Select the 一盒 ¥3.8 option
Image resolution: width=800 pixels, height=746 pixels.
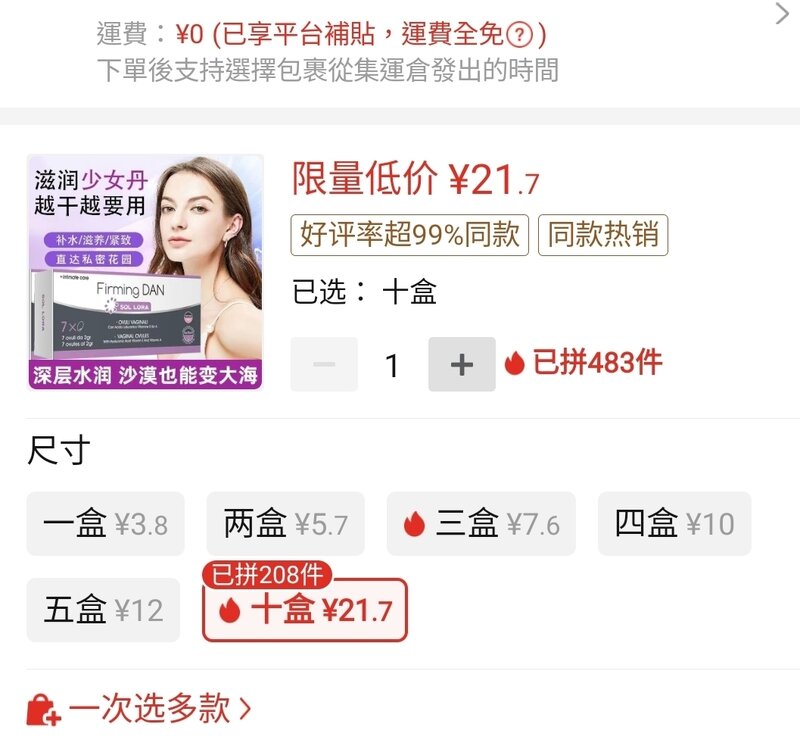coord(105,523)
